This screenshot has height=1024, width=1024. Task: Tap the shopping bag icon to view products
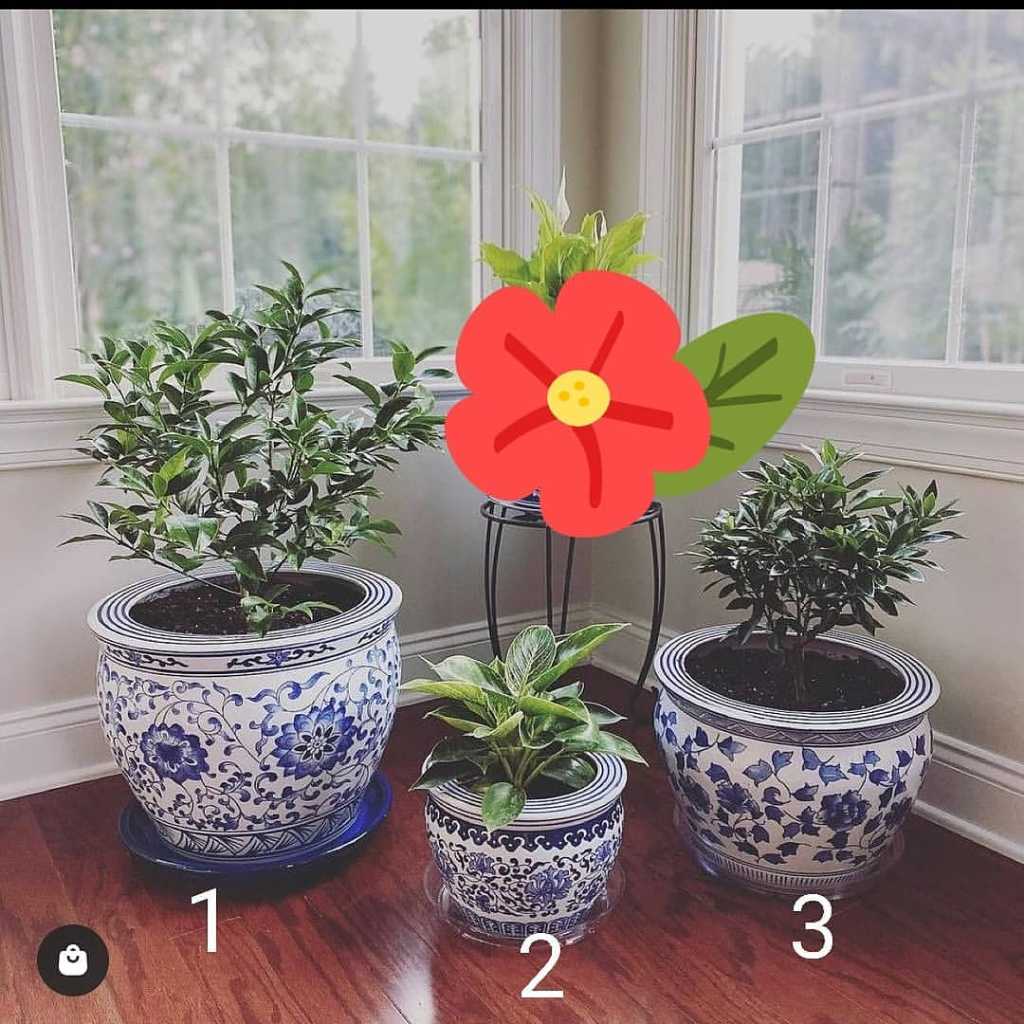[x=73, y=960]
